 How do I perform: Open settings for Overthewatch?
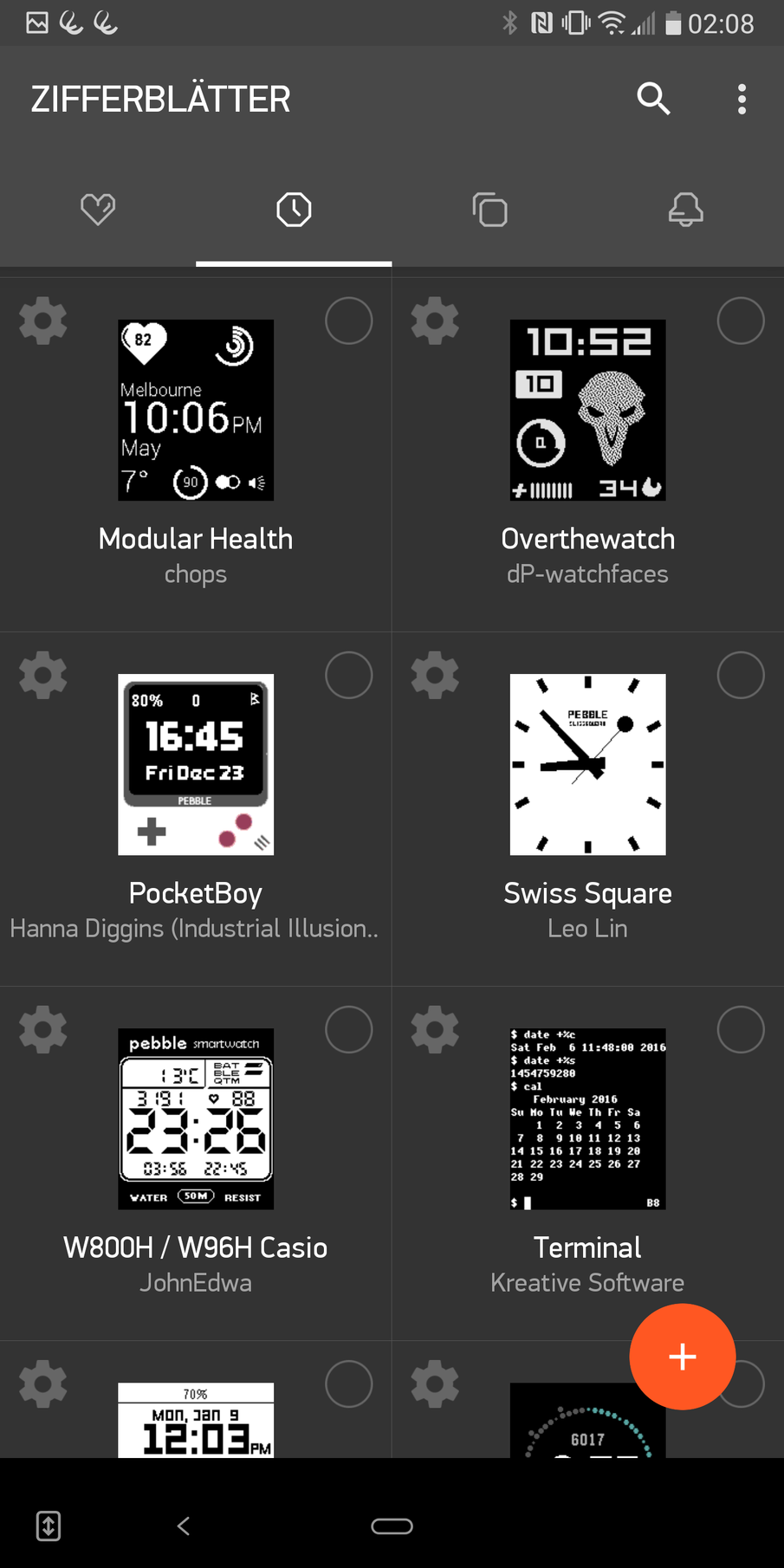click(x=435, y=321)
